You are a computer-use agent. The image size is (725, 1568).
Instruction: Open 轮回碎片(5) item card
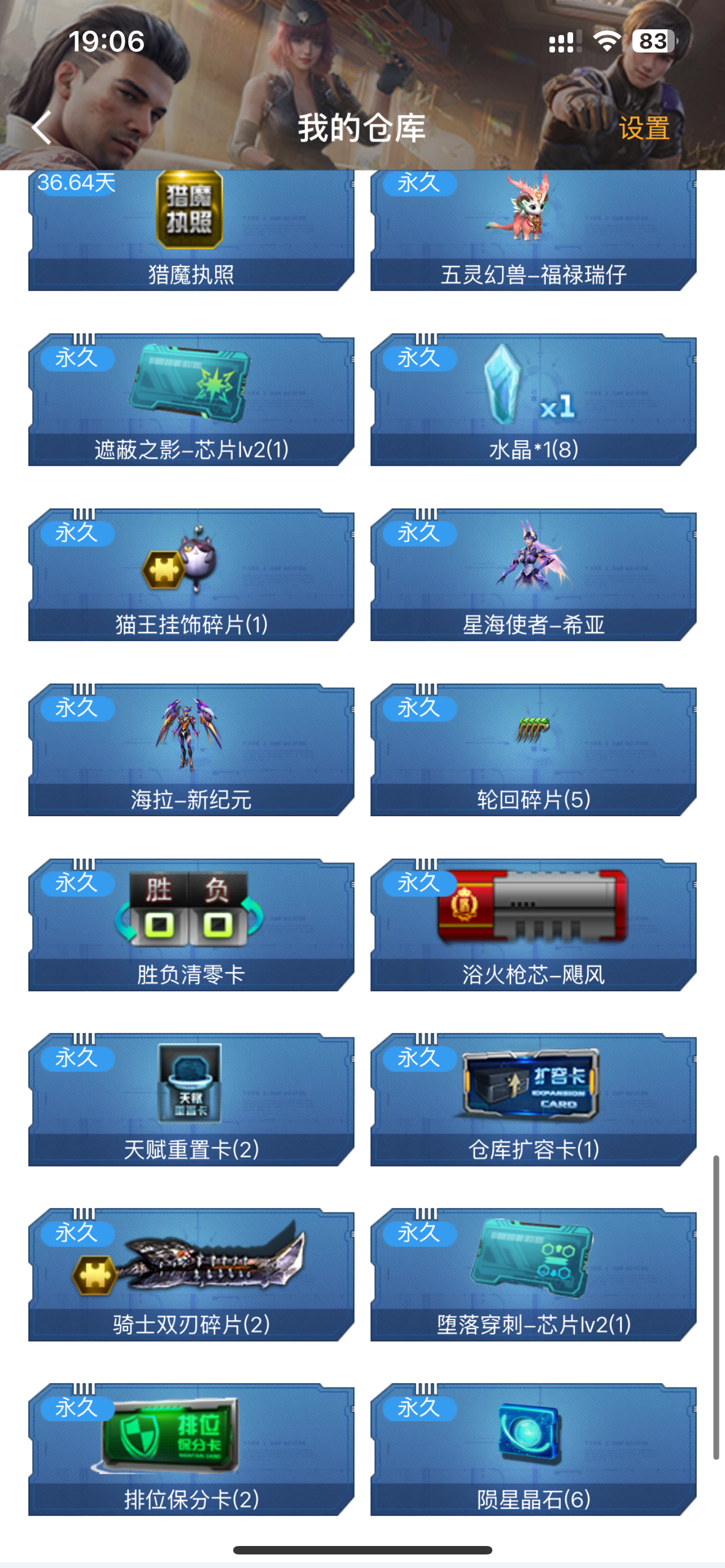tap(532, 750)
